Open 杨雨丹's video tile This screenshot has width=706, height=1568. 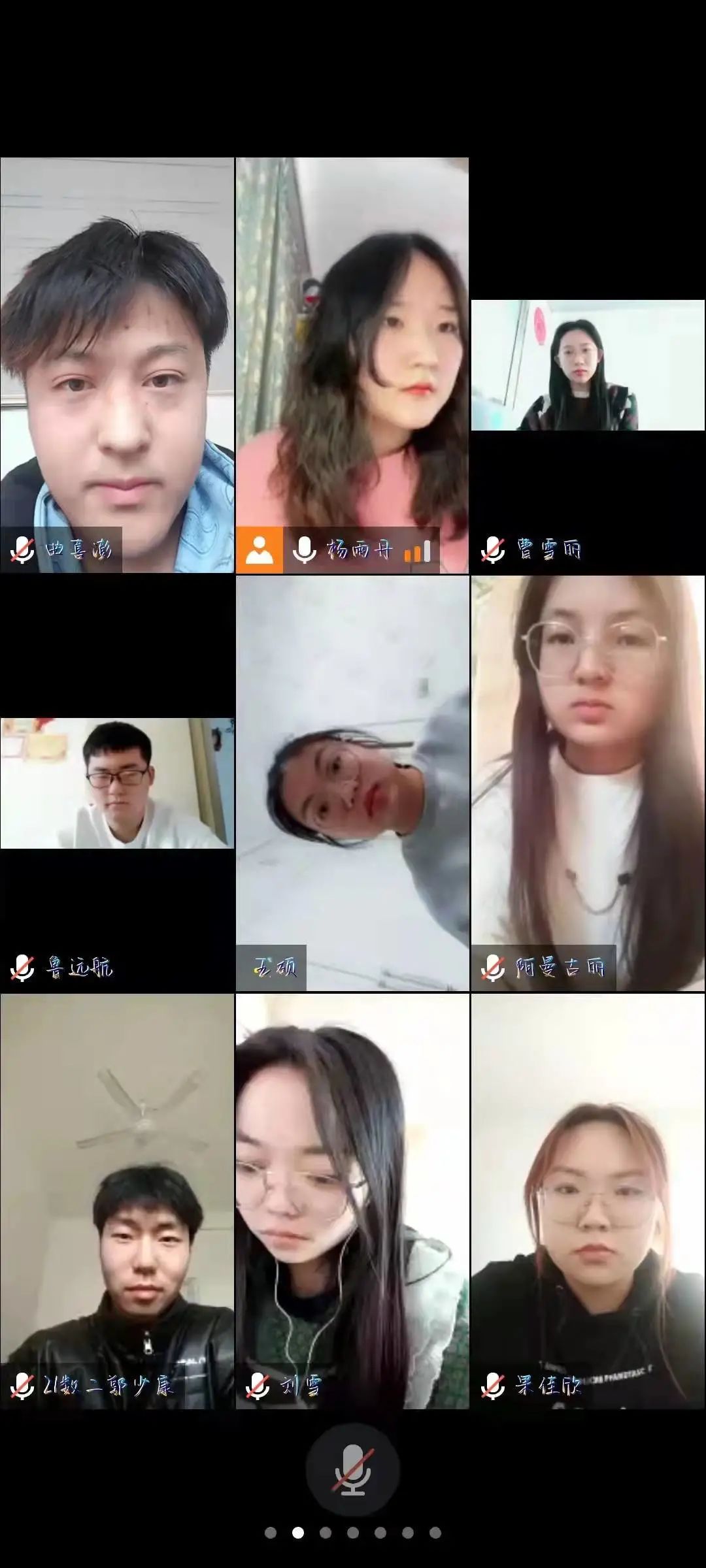[x=352, y=366]
